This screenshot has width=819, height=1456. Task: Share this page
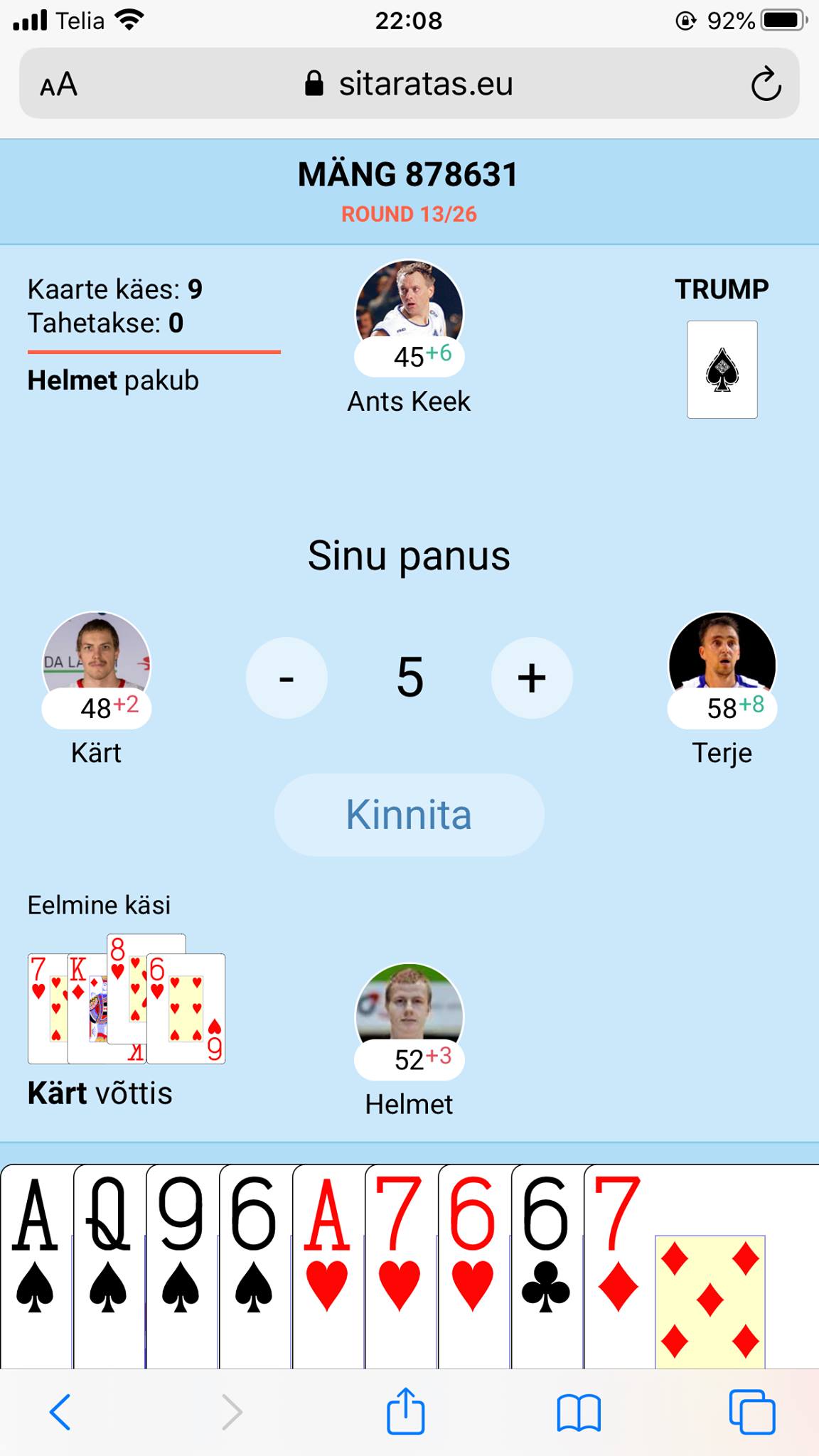click(406, 1410)
